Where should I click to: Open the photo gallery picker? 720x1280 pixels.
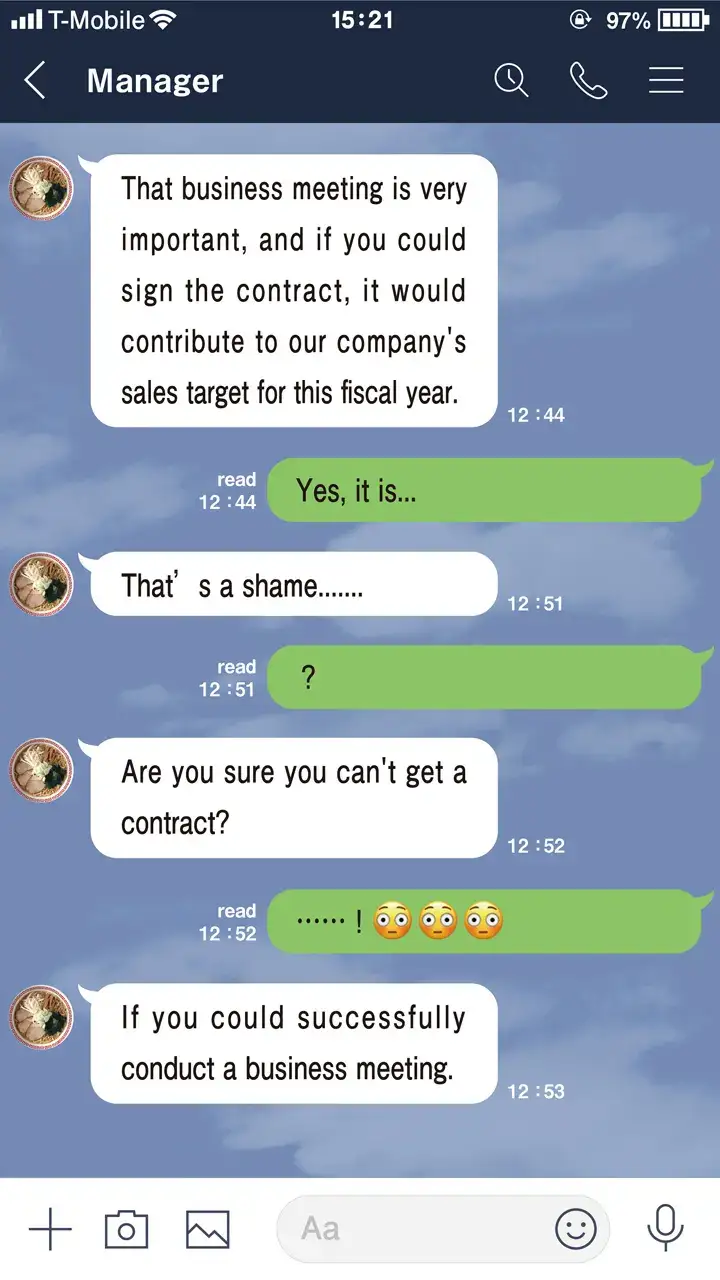[207, 1229]
